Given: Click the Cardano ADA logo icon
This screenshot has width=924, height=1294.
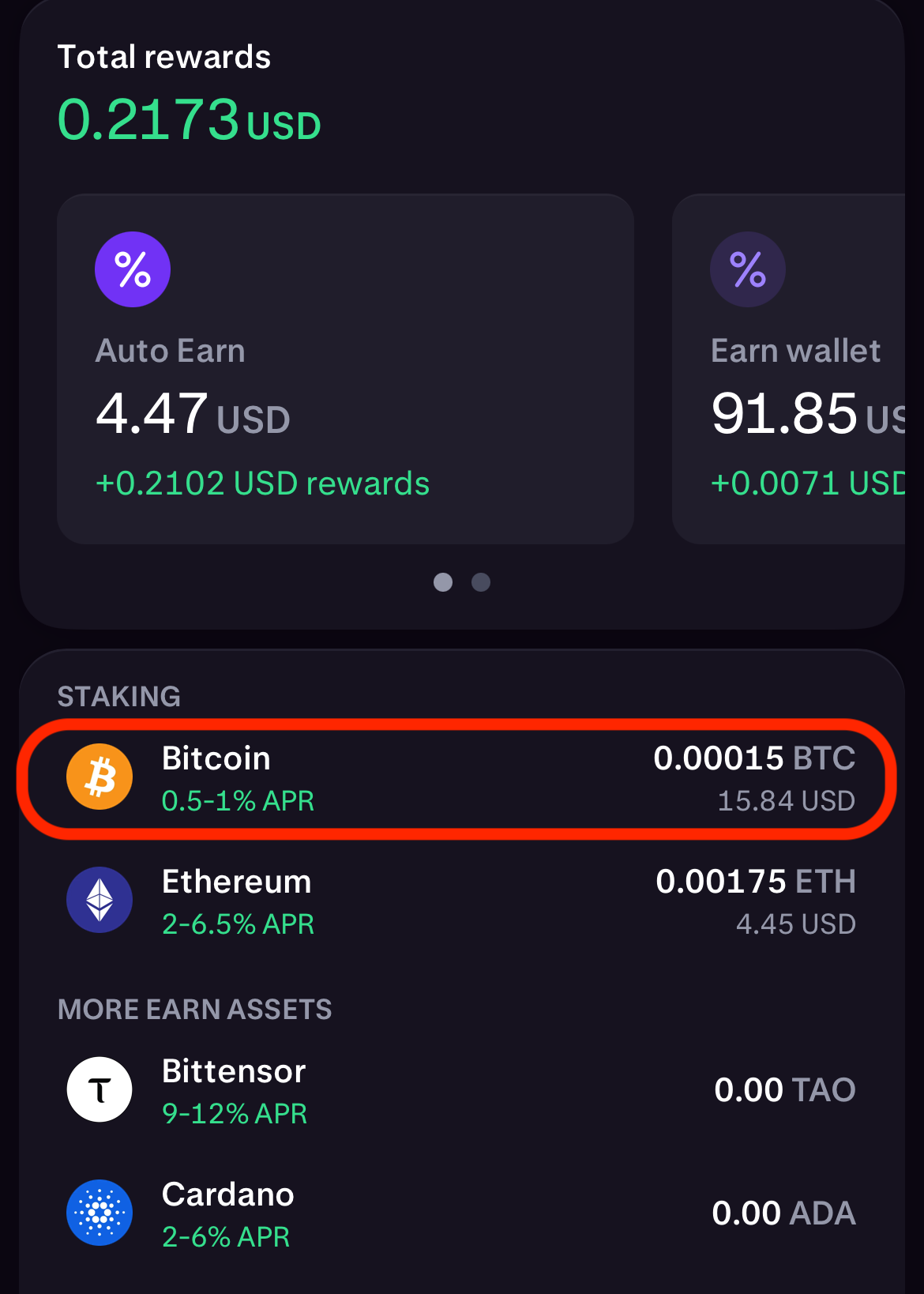Looking at the screenshot, I should tap(100, 1213).
